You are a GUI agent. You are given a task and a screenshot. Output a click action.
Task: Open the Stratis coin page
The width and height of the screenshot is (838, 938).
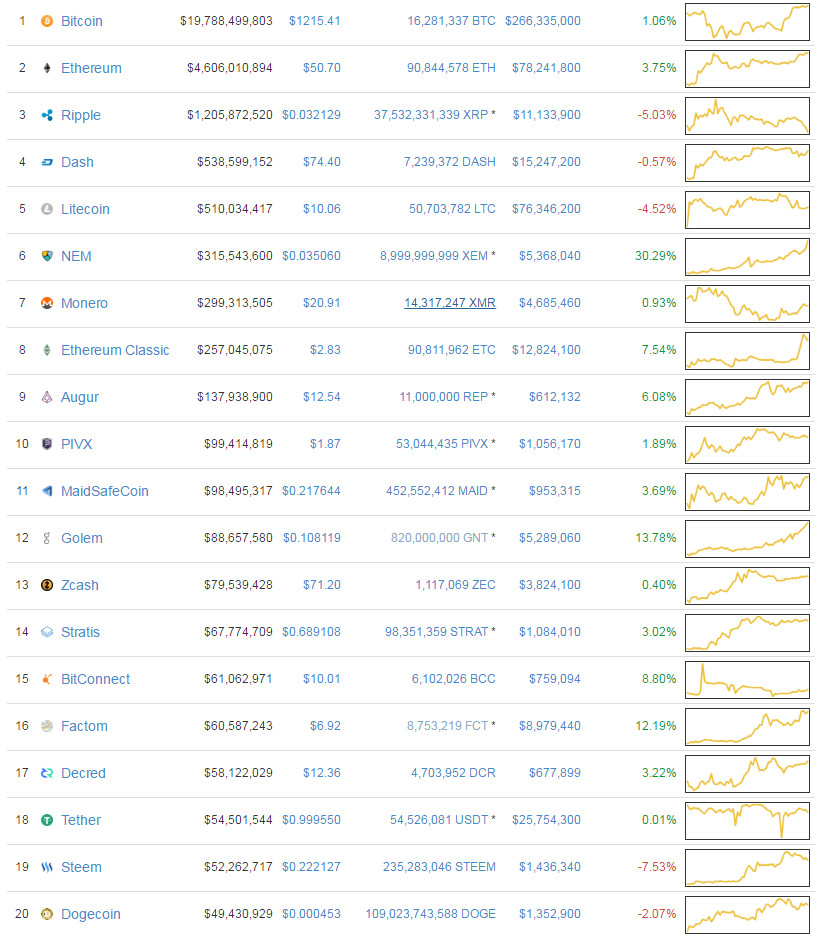[80, 632]
